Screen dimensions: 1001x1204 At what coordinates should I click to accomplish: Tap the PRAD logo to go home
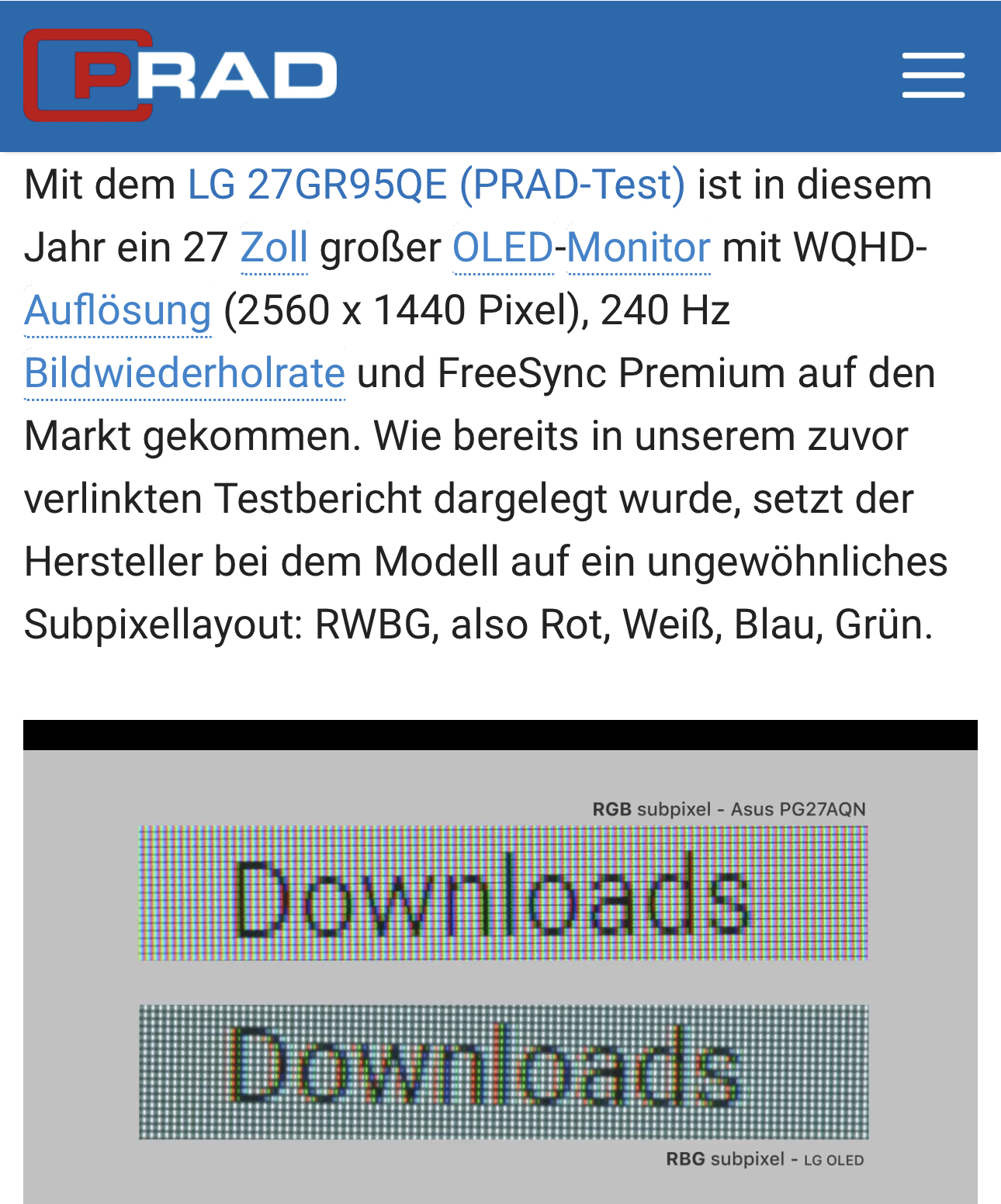click(180, 75)
